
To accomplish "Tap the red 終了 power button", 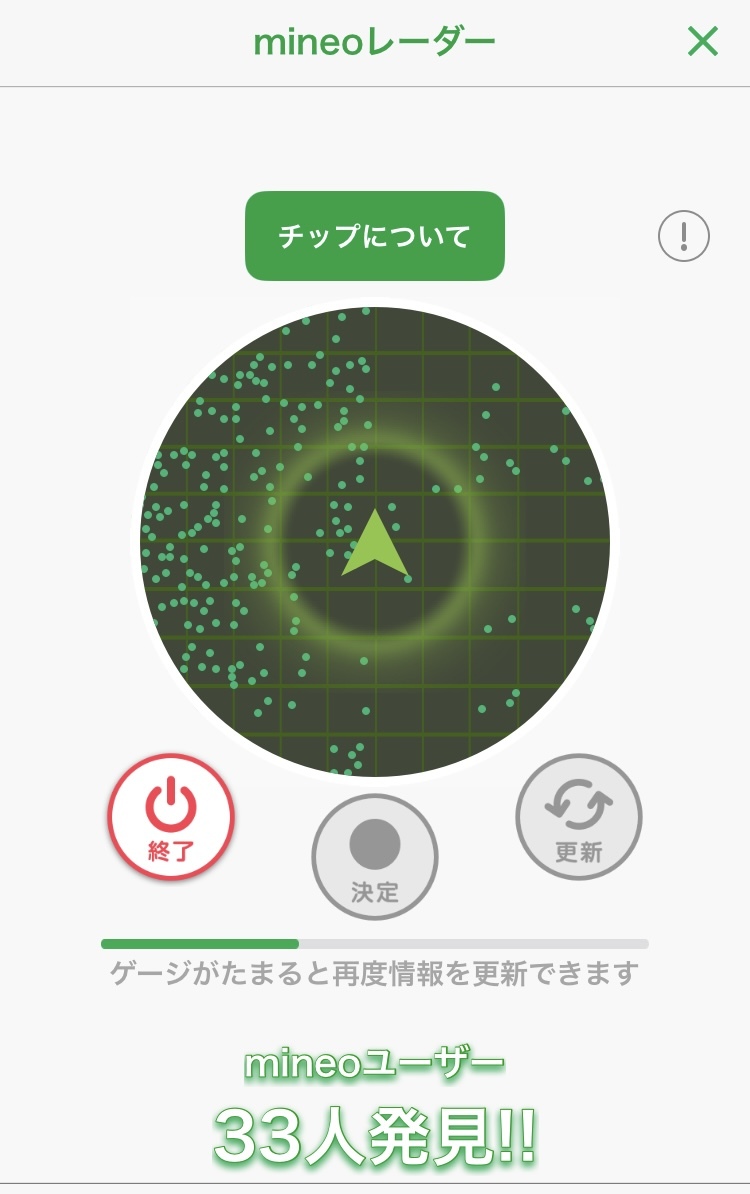I will pyautogui.click(x=171, y=816).
